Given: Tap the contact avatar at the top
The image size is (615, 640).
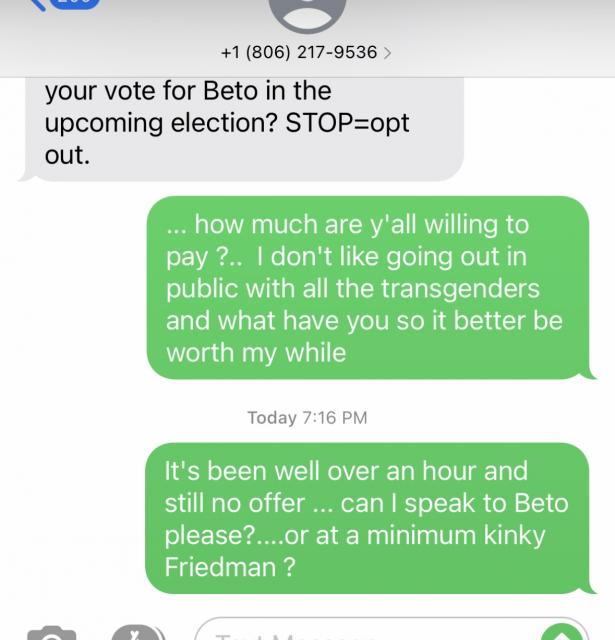Looking at the screenshot, I should [x=307, y=12].
